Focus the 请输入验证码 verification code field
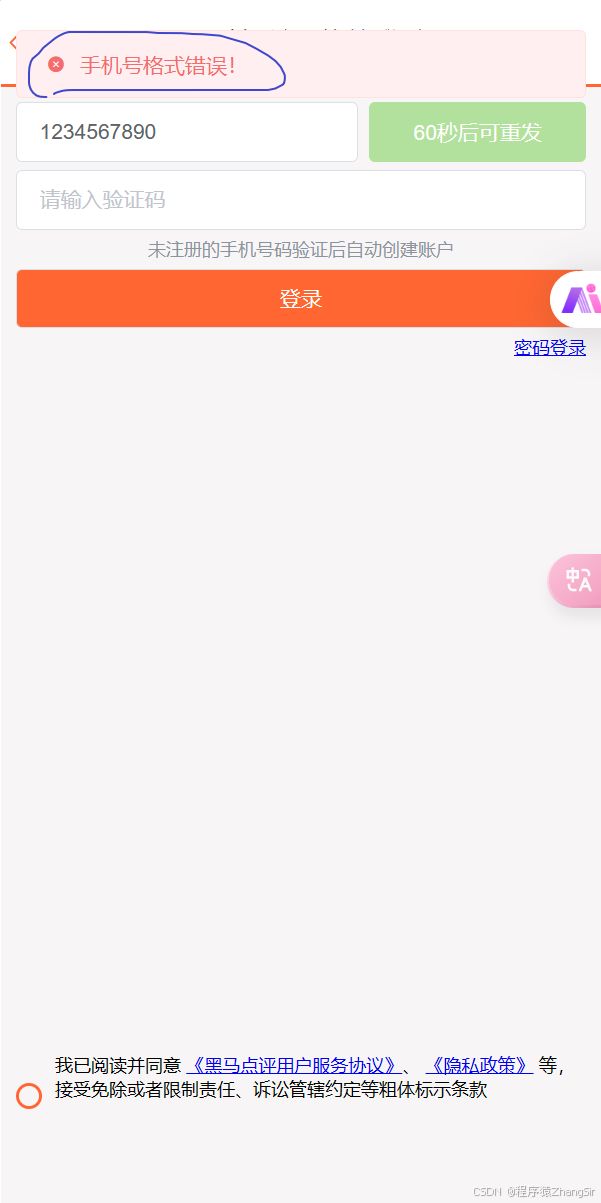 click(301, 200)
